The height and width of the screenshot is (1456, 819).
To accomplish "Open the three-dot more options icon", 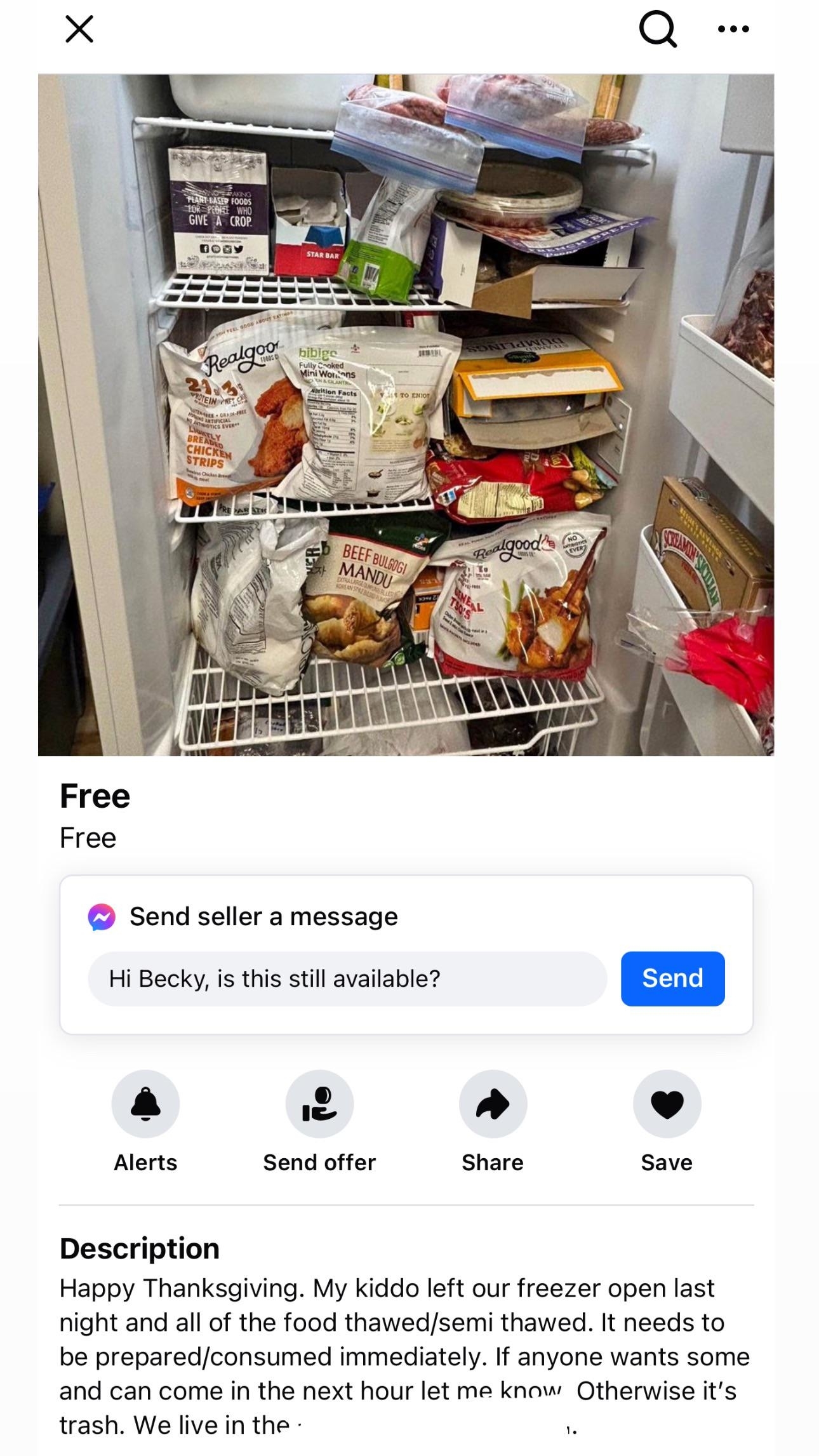I will (x=731, y=28).
